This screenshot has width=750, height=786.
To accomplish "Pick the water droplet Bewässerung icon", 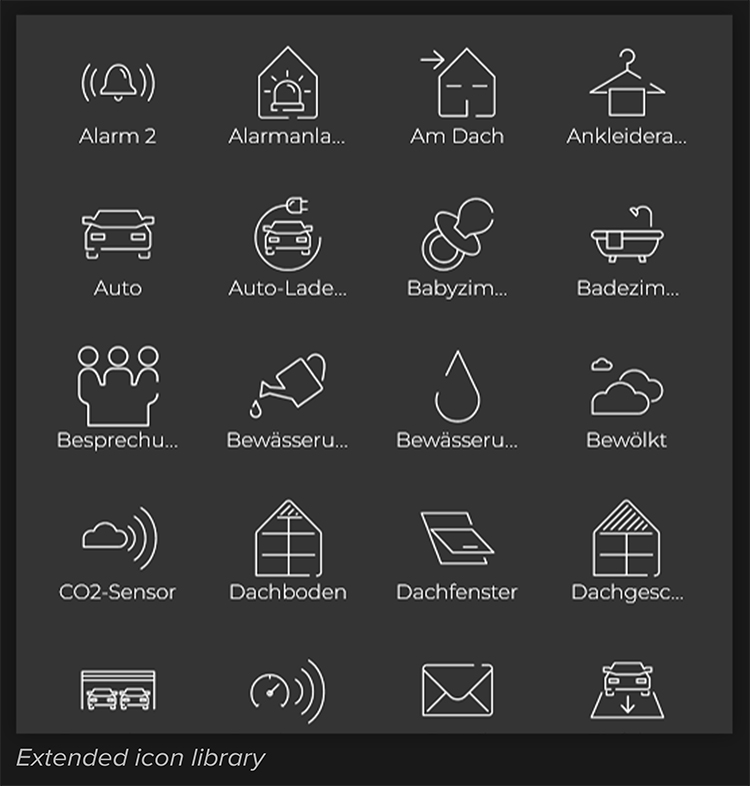I will point(458,383).
